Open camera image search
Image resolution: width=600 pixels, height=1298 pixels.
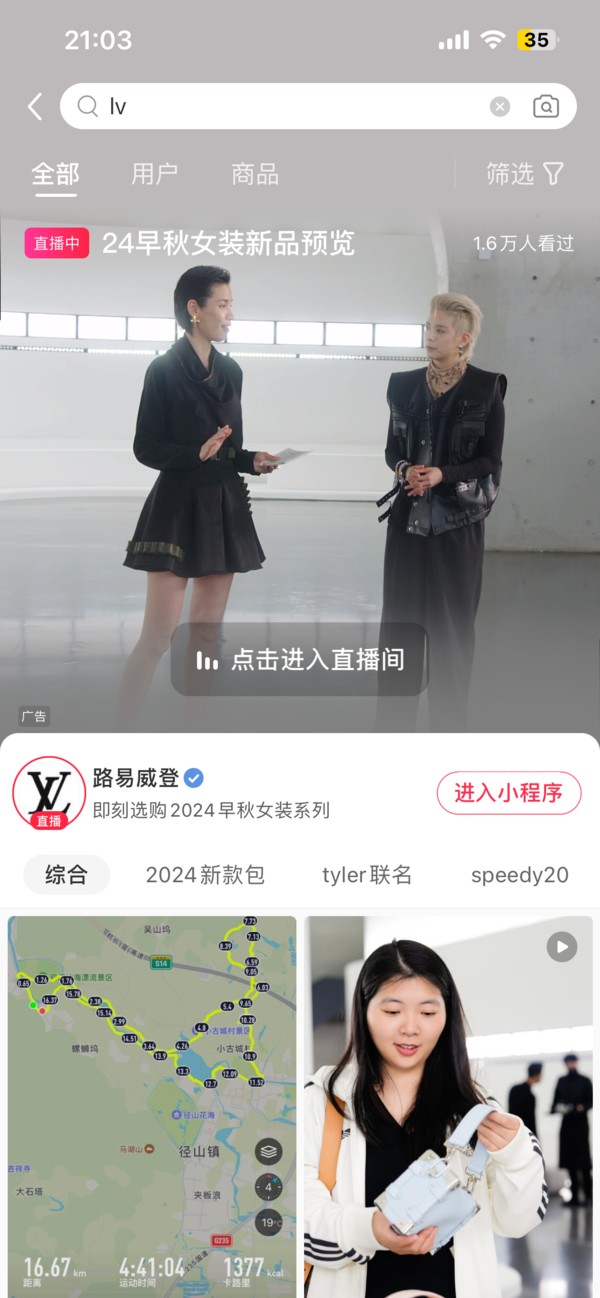coord(546,107)
